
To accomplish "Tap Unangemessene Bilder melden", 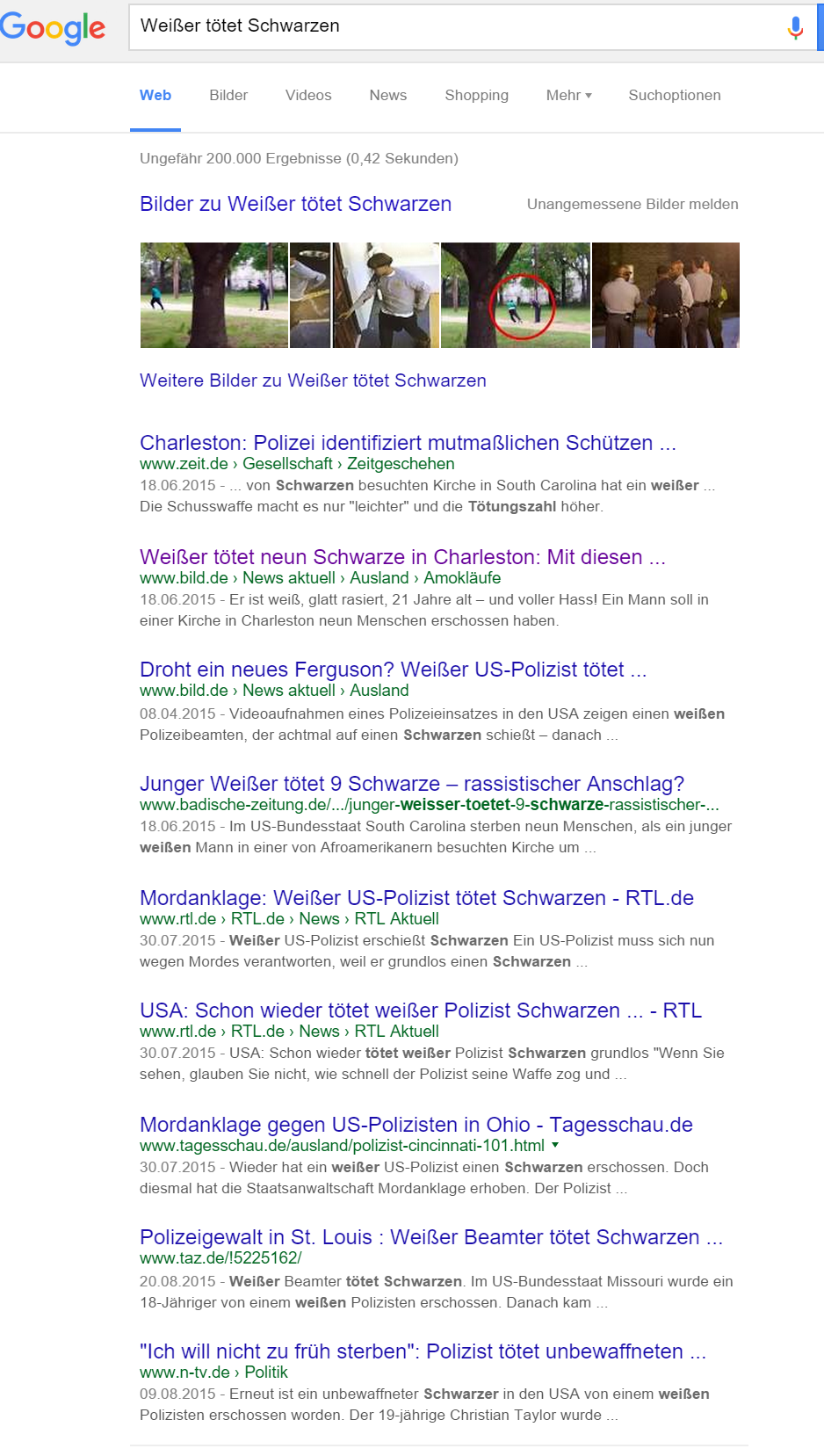I will click(632, 205).
